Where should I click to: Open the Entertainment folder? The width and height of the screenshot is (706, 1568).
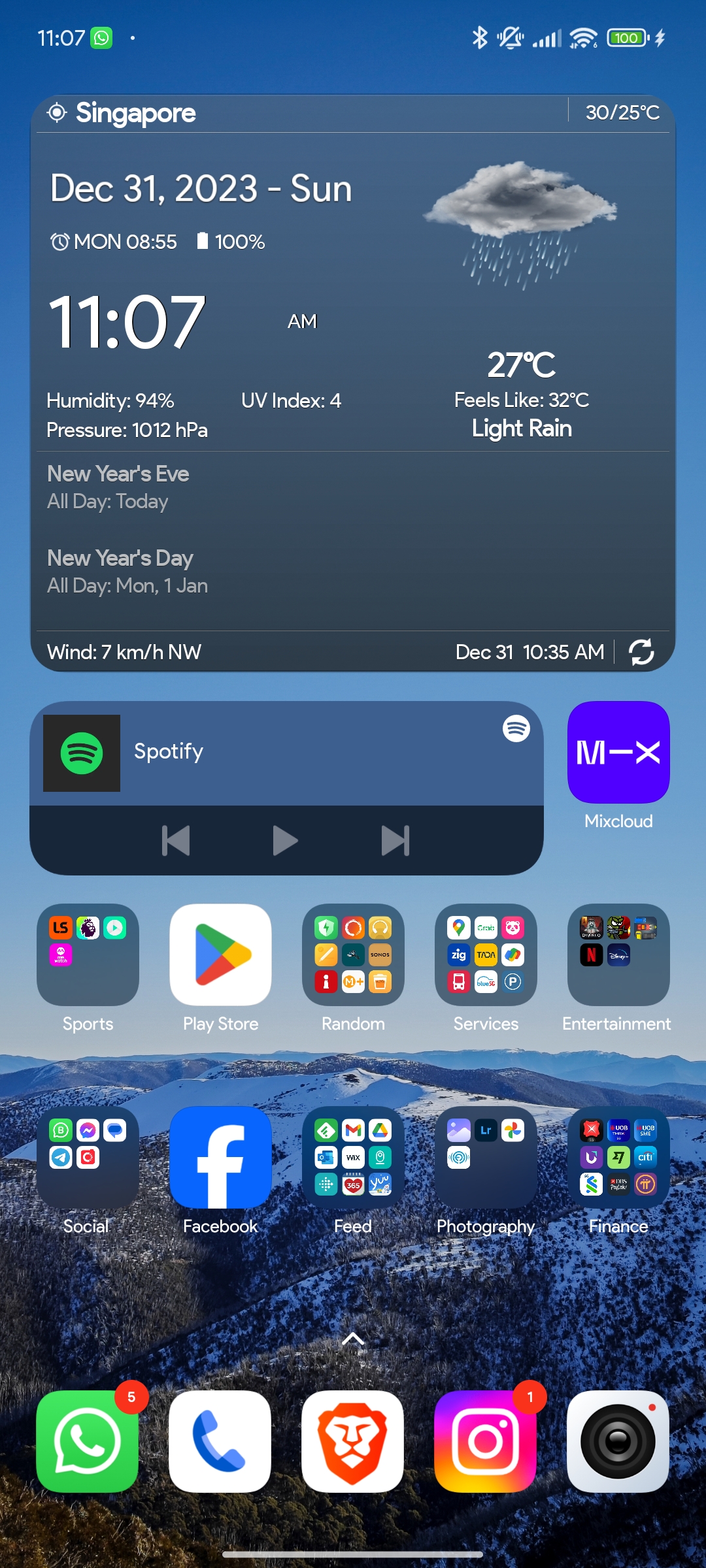[618, 955]
